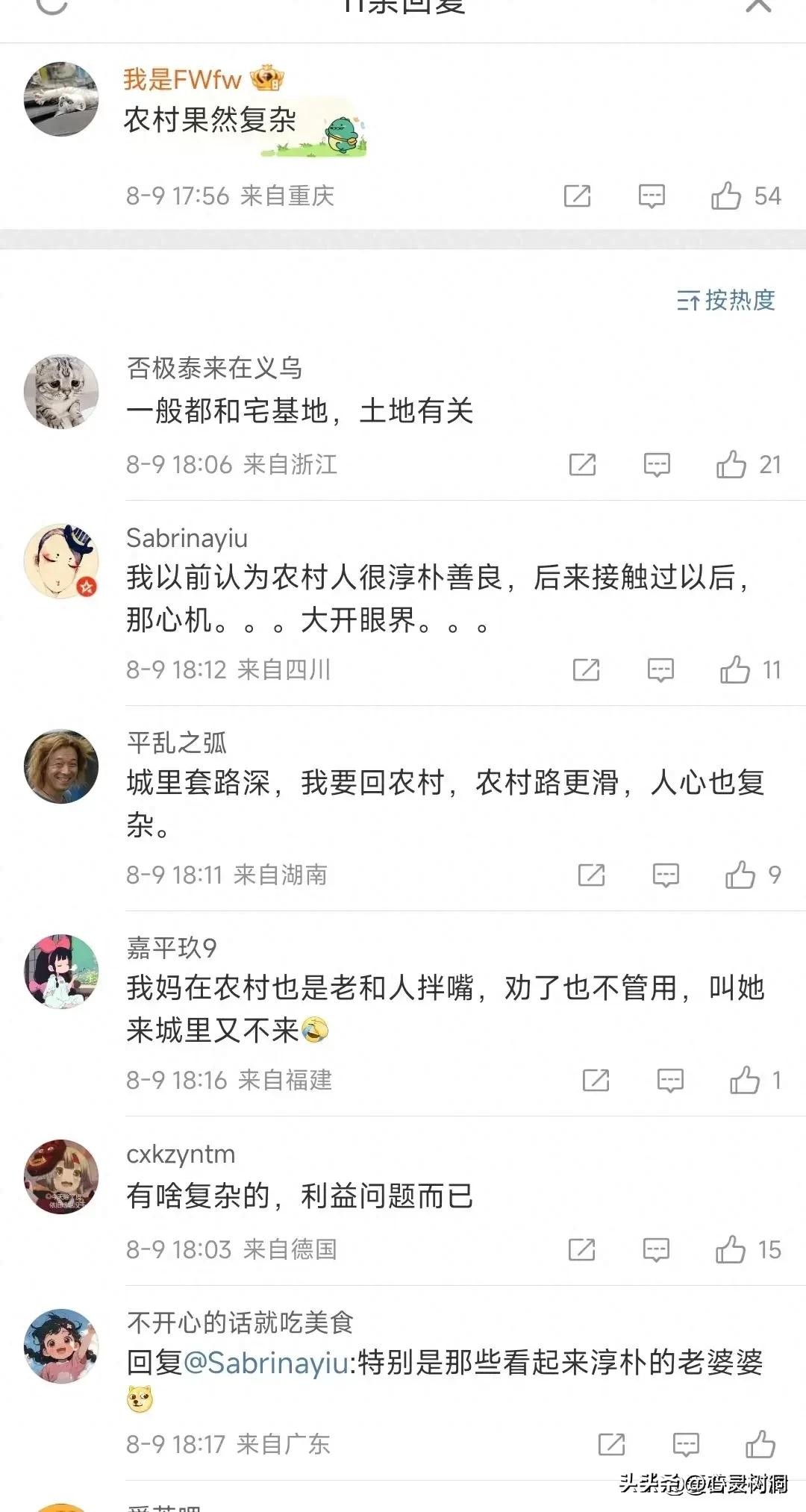Screen dimensions: 806x1512
Task: Like 嘉平玖9's reply
Action: (x=745, y=1080)
